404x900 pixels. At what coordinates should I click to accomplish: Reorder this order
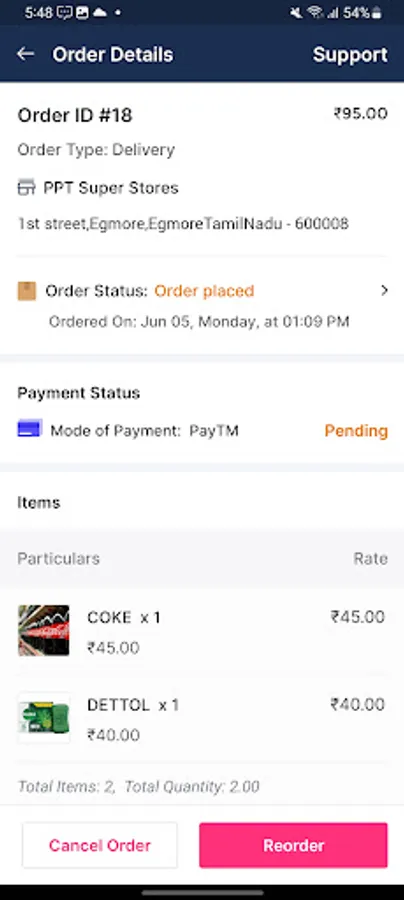[294, 845]
